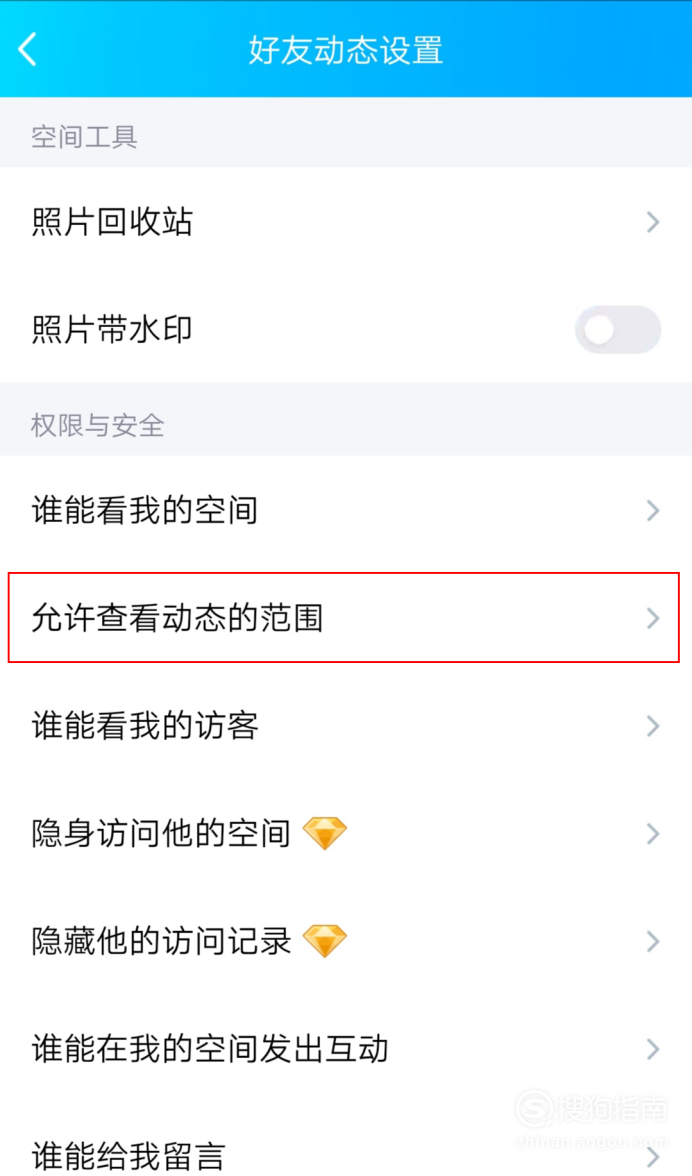Open 谁能看我的访客 setting
The image size is (692, 1176).
click(x=346, y=726)
